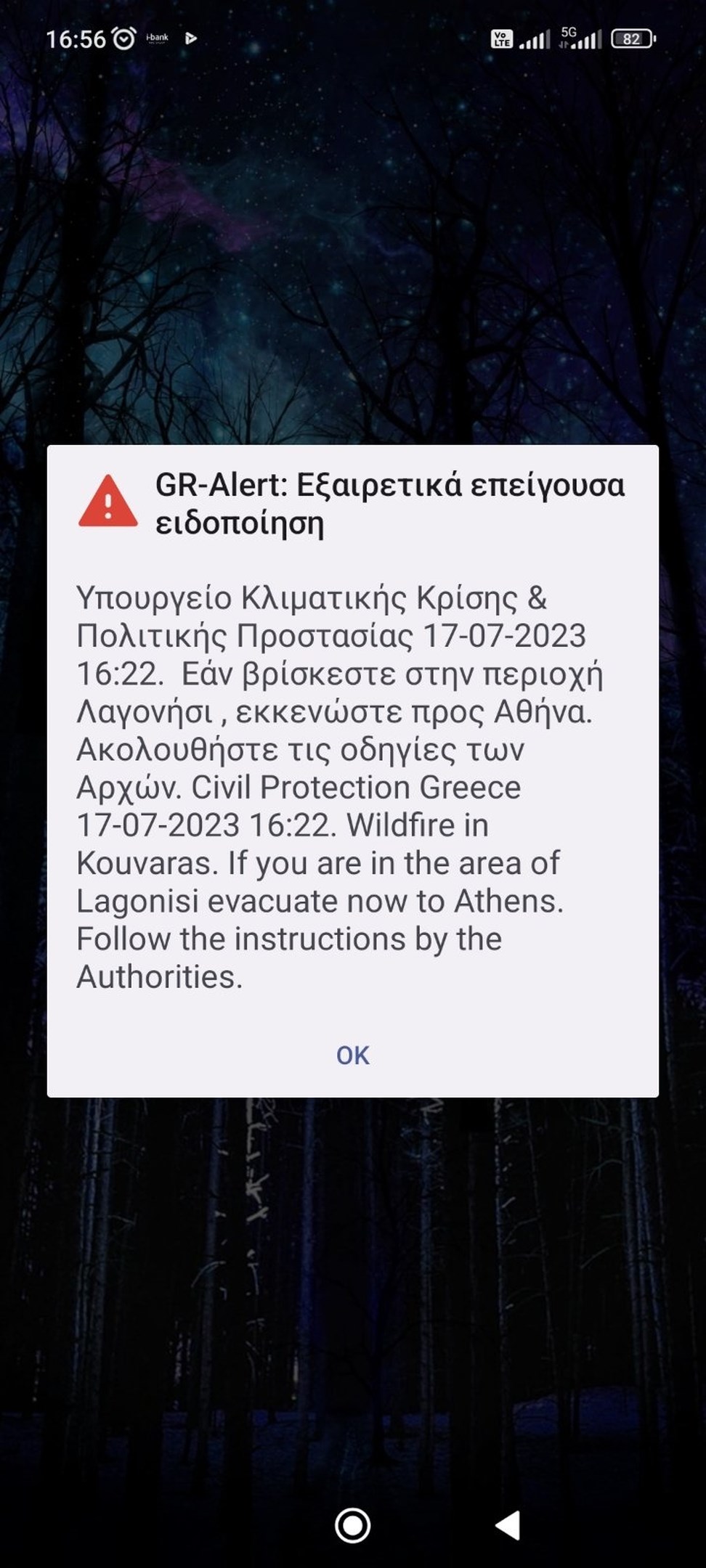Go to the home screen
This screenshot has width=706, height=1568.
[x=352, y=1525]
